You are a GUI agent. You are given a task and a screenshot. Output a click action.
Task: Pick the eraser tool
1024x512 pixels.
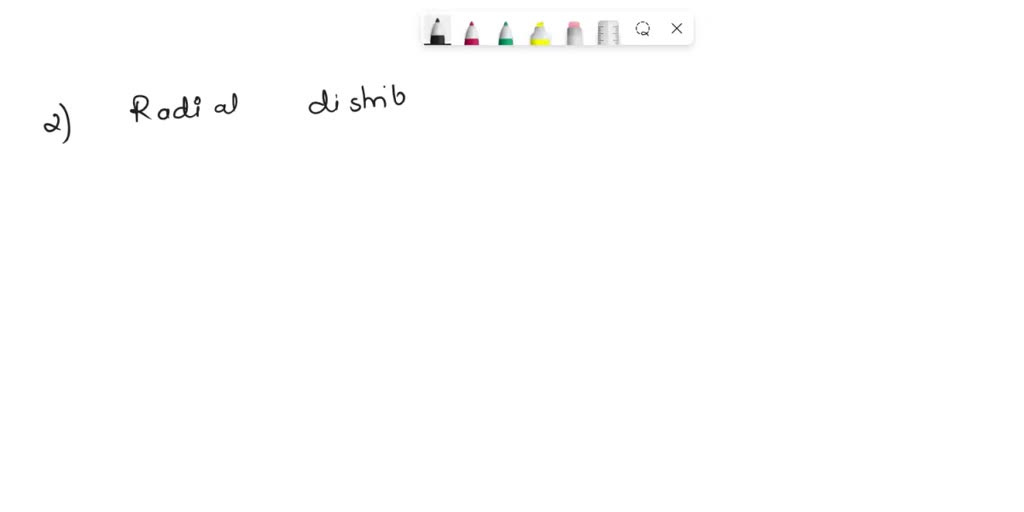tap(574, 32)
